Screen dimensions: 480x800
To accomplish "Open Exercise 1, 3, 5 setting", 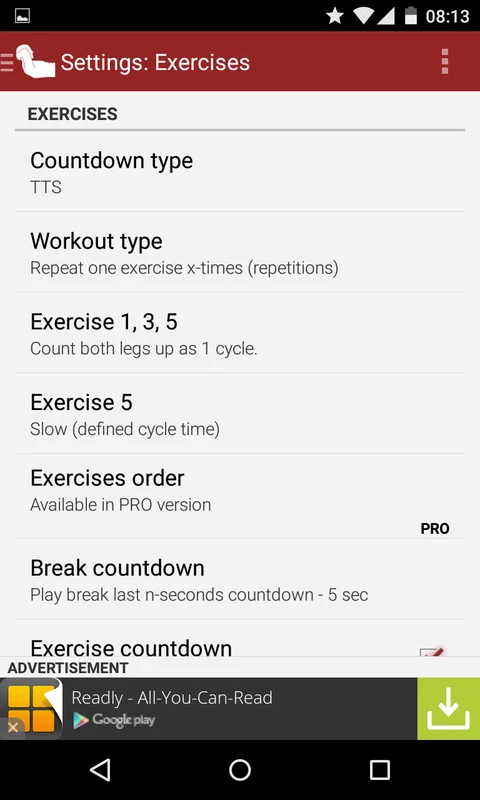I will click(x=240, y=333).
